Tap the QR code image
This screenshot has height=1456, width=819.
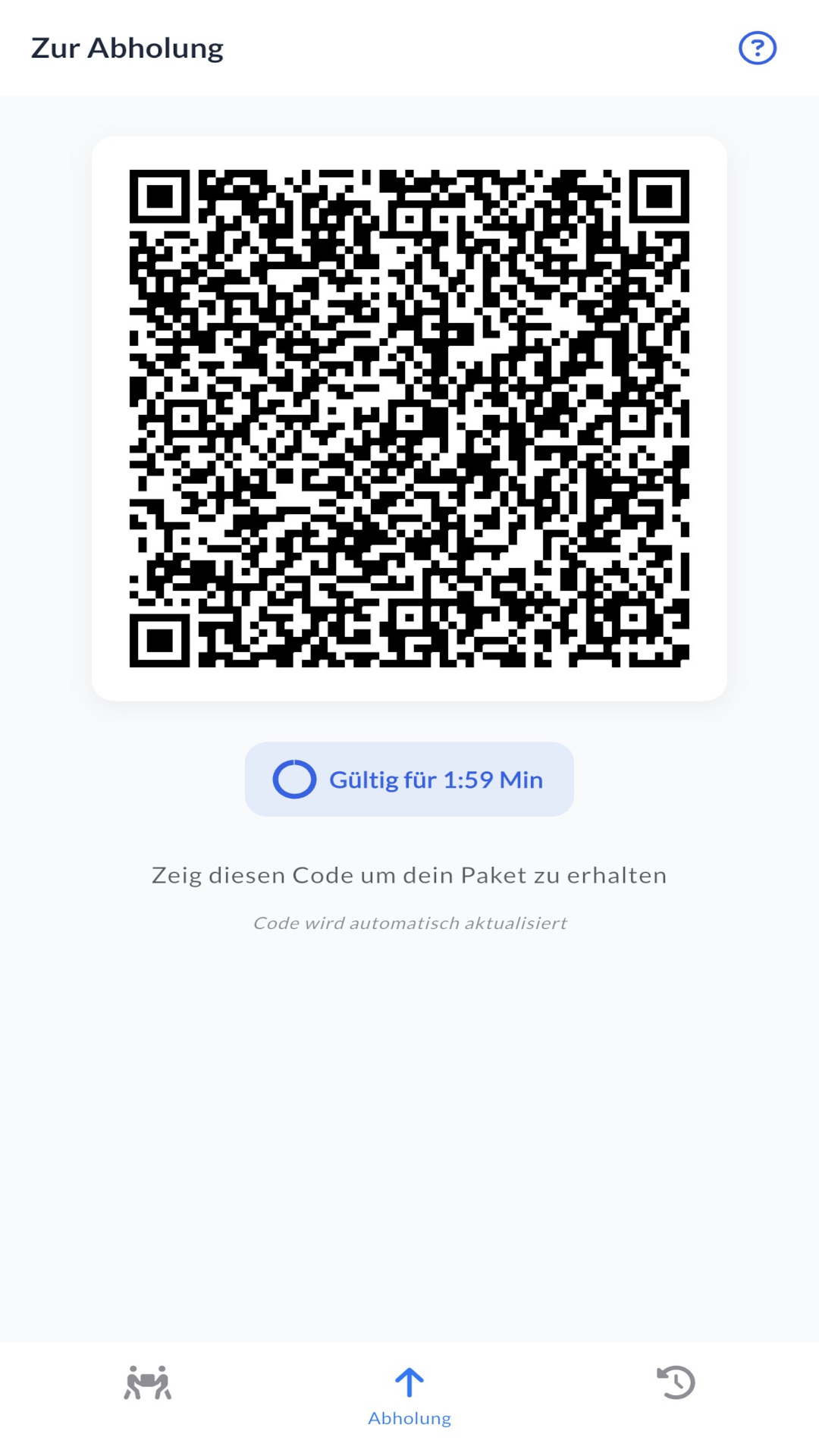(409, 421)
